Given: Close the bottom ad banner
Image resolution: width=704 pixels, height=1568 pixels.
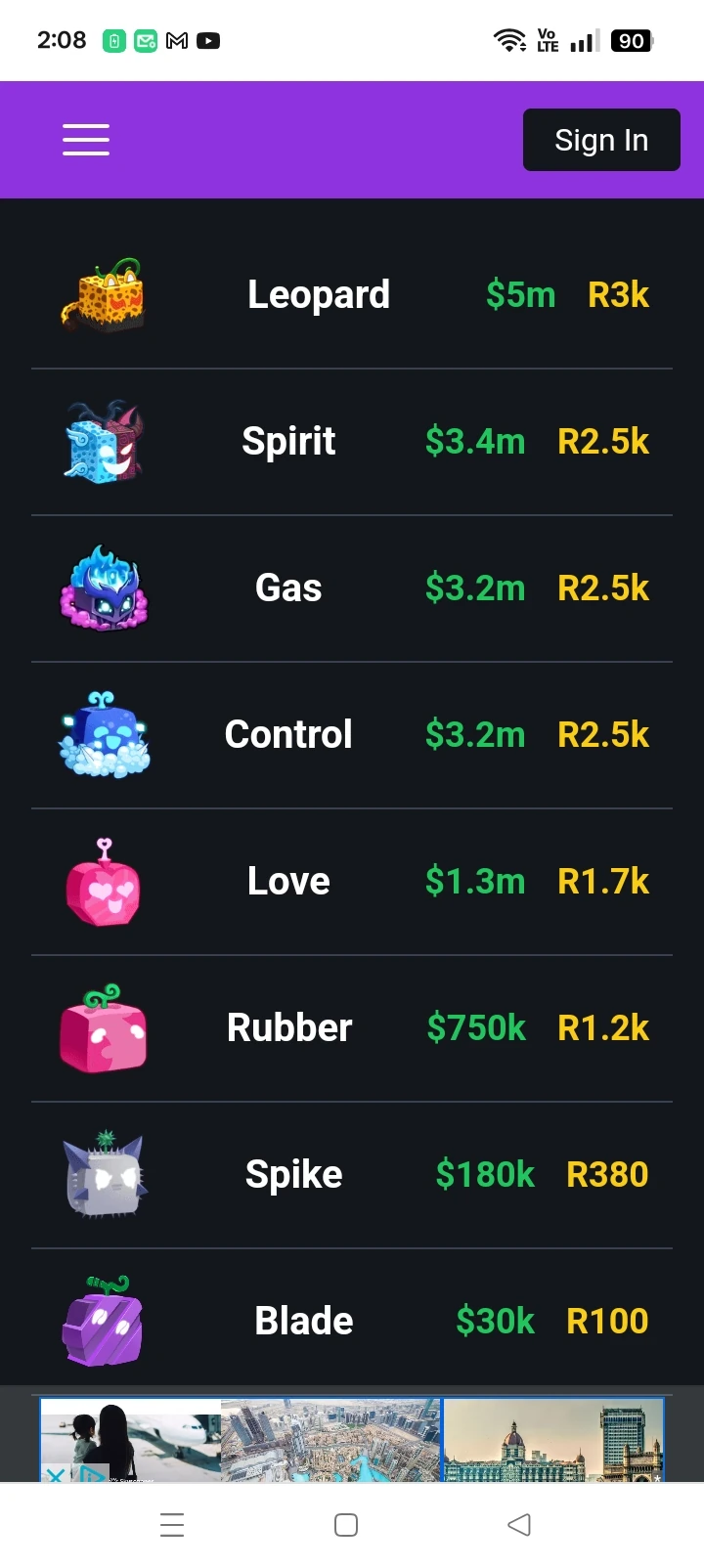Looking at the screenshot, I should 56,1474.
